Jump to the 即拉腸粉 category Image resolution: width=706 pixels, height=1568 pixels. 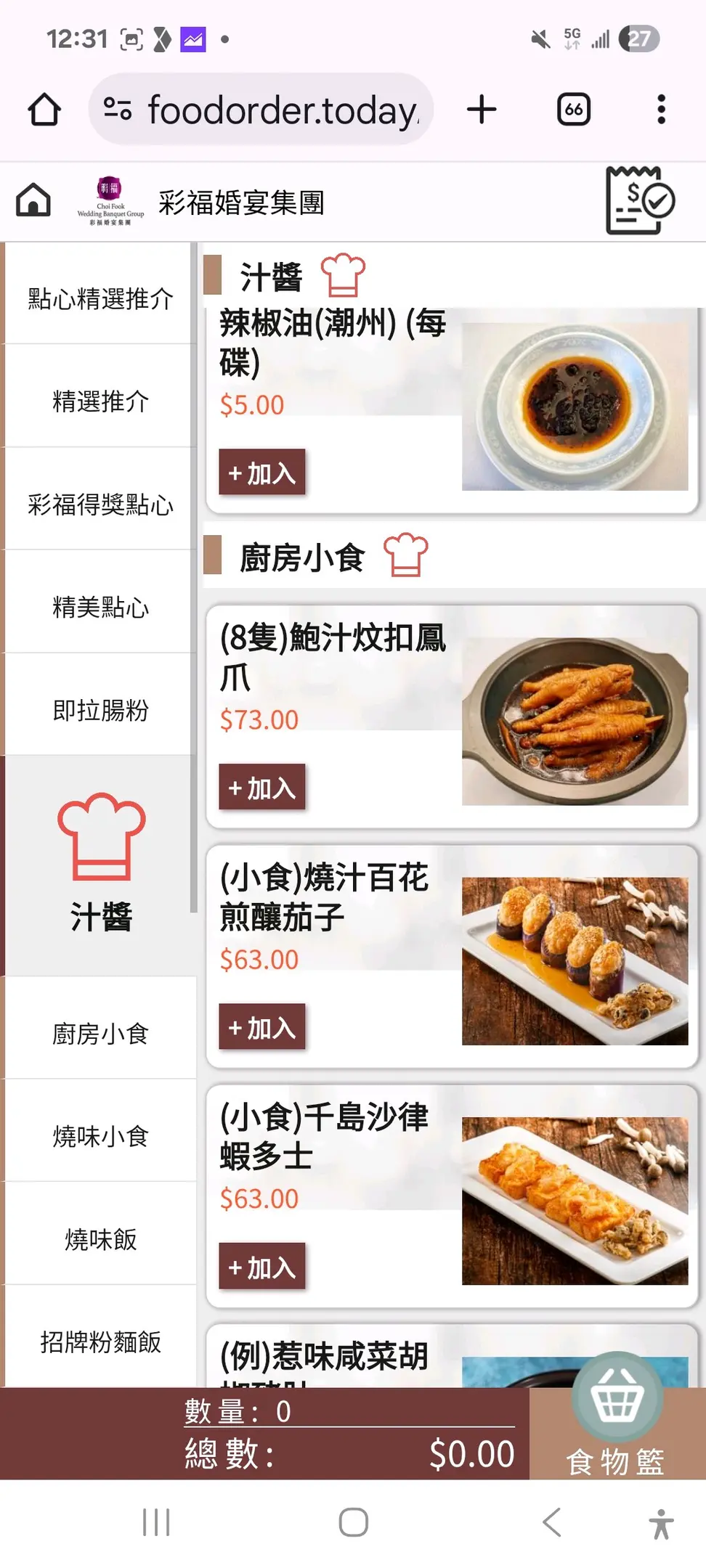[x=100, y=709]
